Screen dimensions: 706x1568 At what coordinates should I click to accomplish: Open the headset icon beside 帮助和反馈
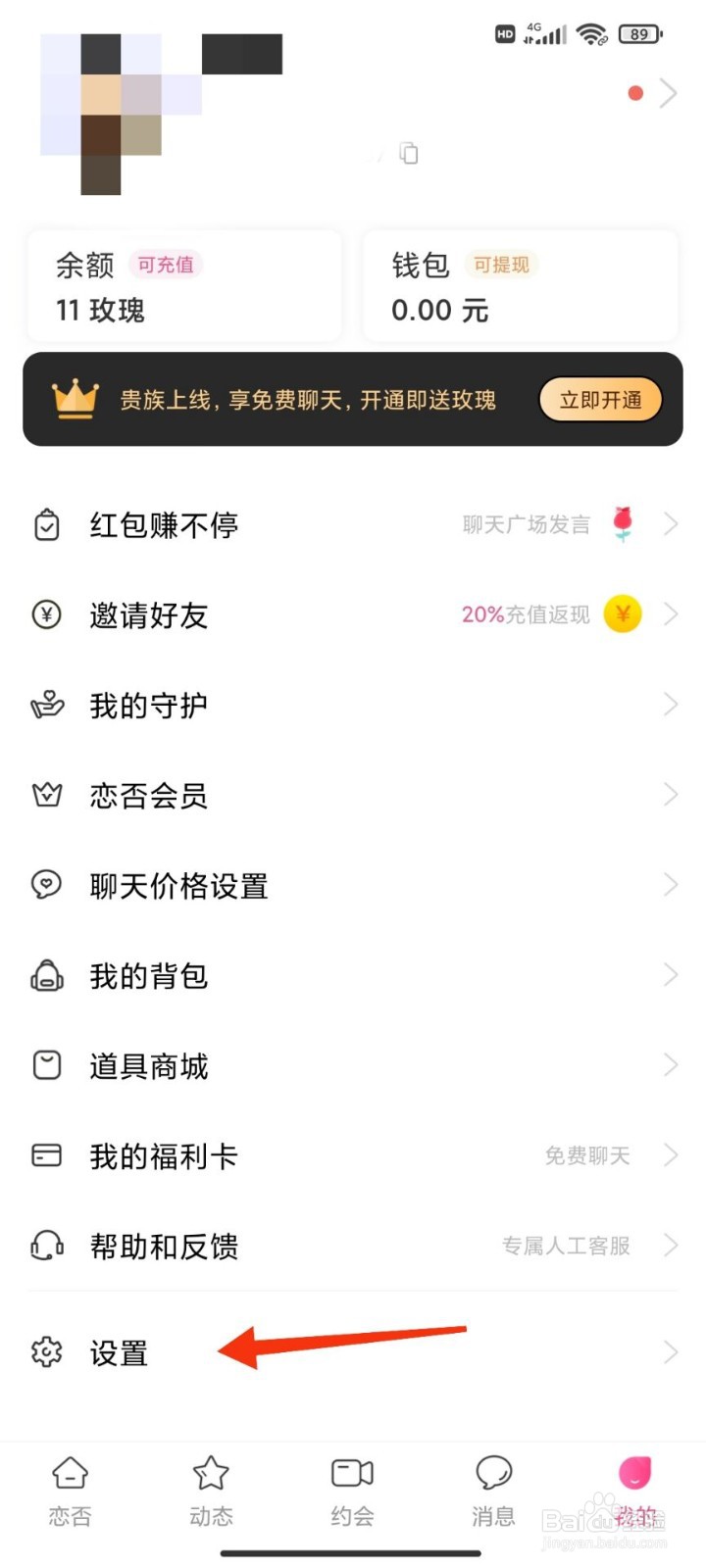pos(45,1246)
